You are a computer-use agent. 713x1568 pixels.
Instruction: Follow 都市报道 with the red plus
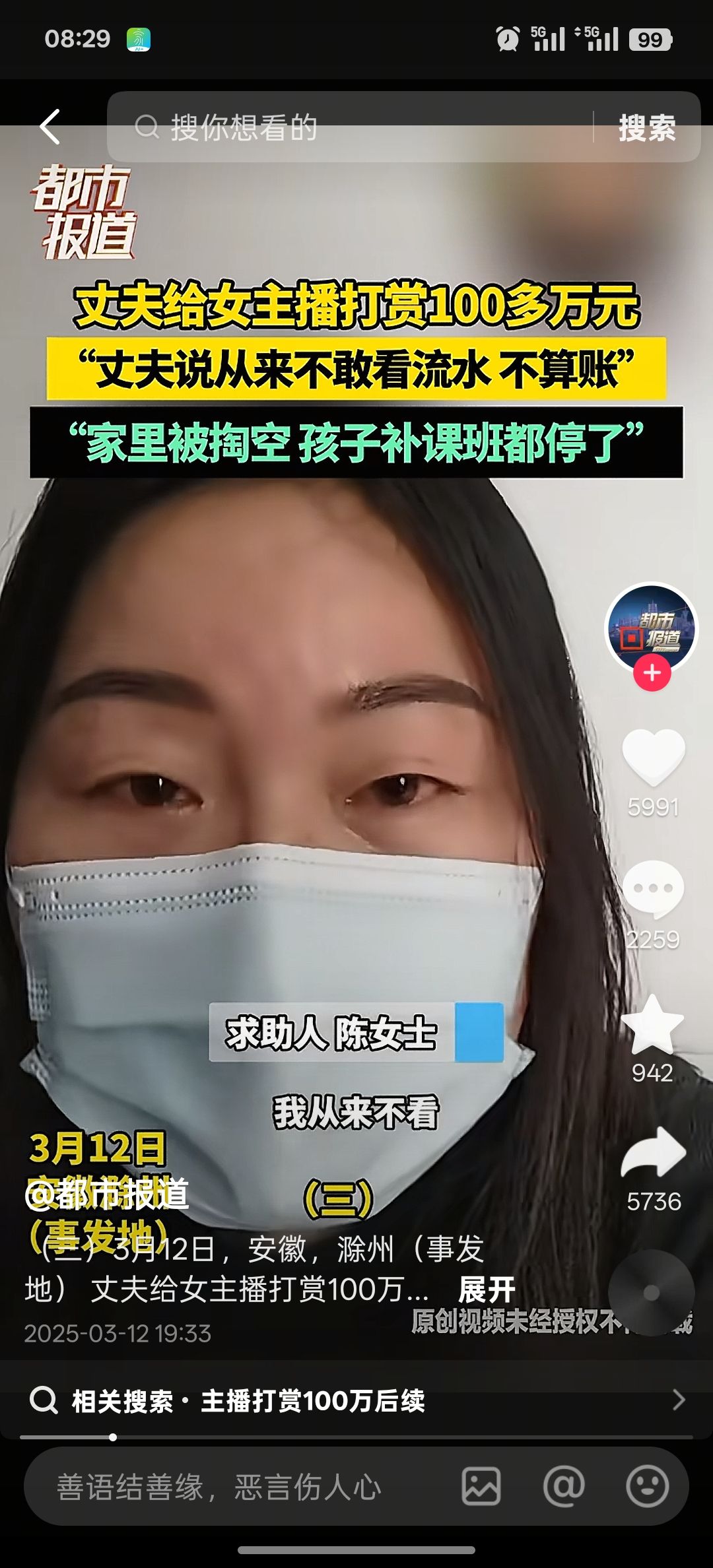coord(652,673)
